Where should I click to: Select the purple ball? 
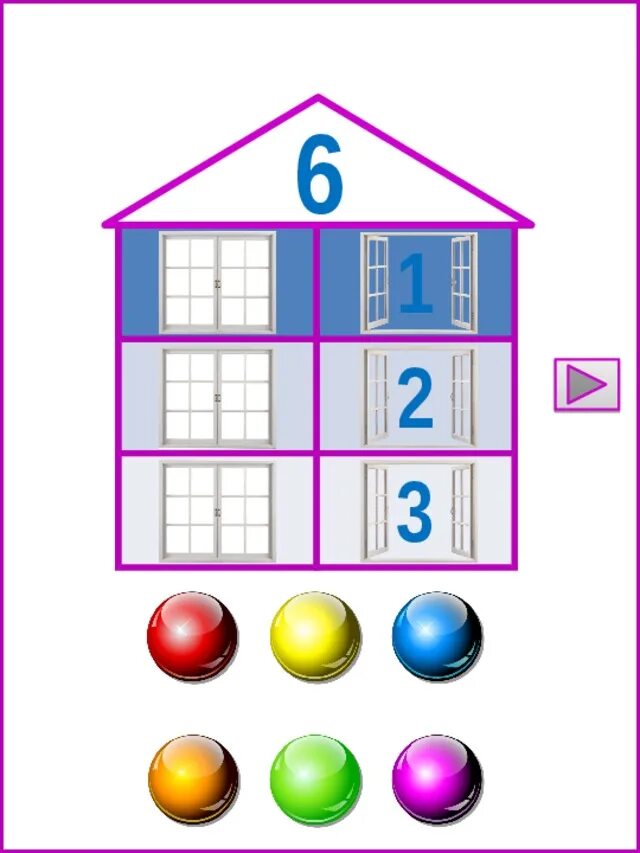click(x=437, y=779)
